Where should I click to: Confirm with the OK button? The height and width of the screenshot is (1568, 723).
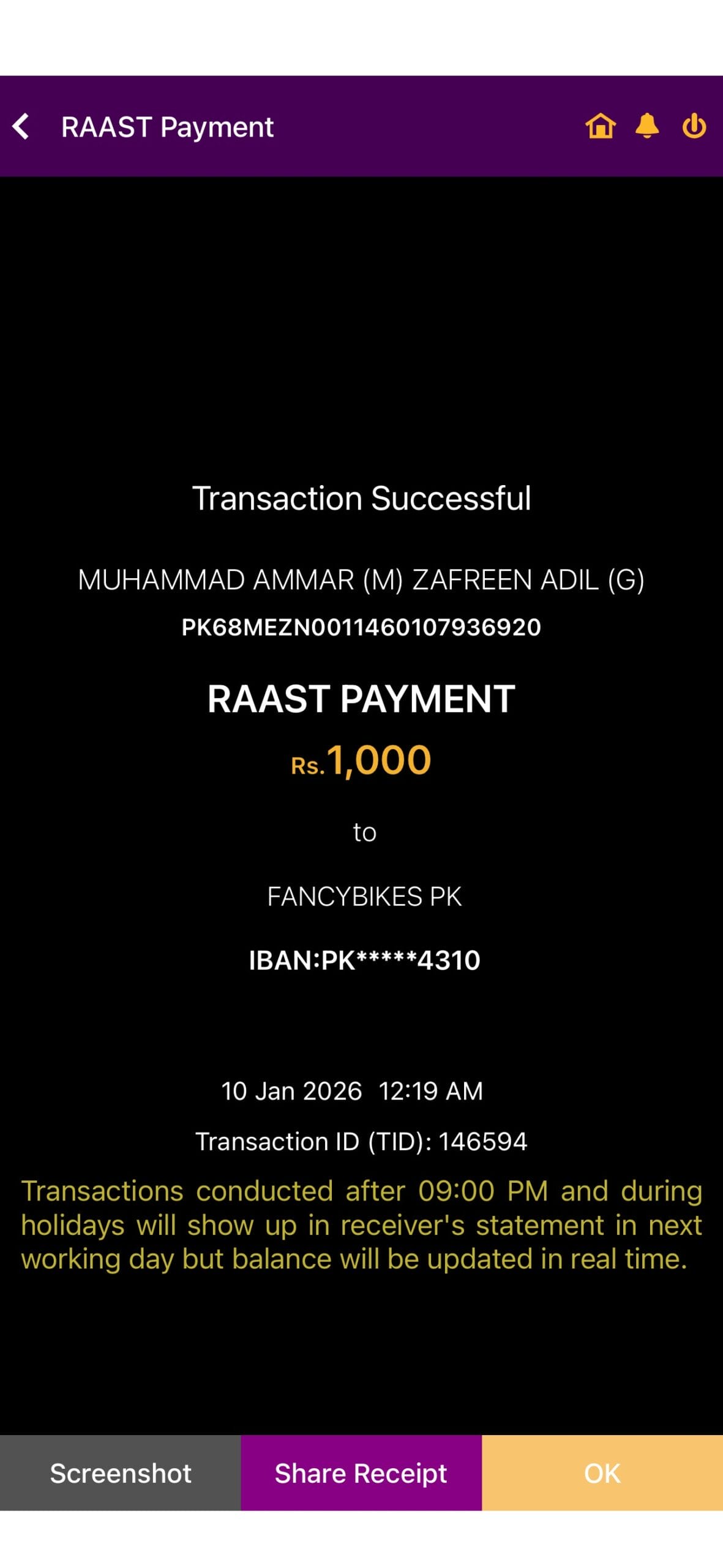pos(602,1472)
